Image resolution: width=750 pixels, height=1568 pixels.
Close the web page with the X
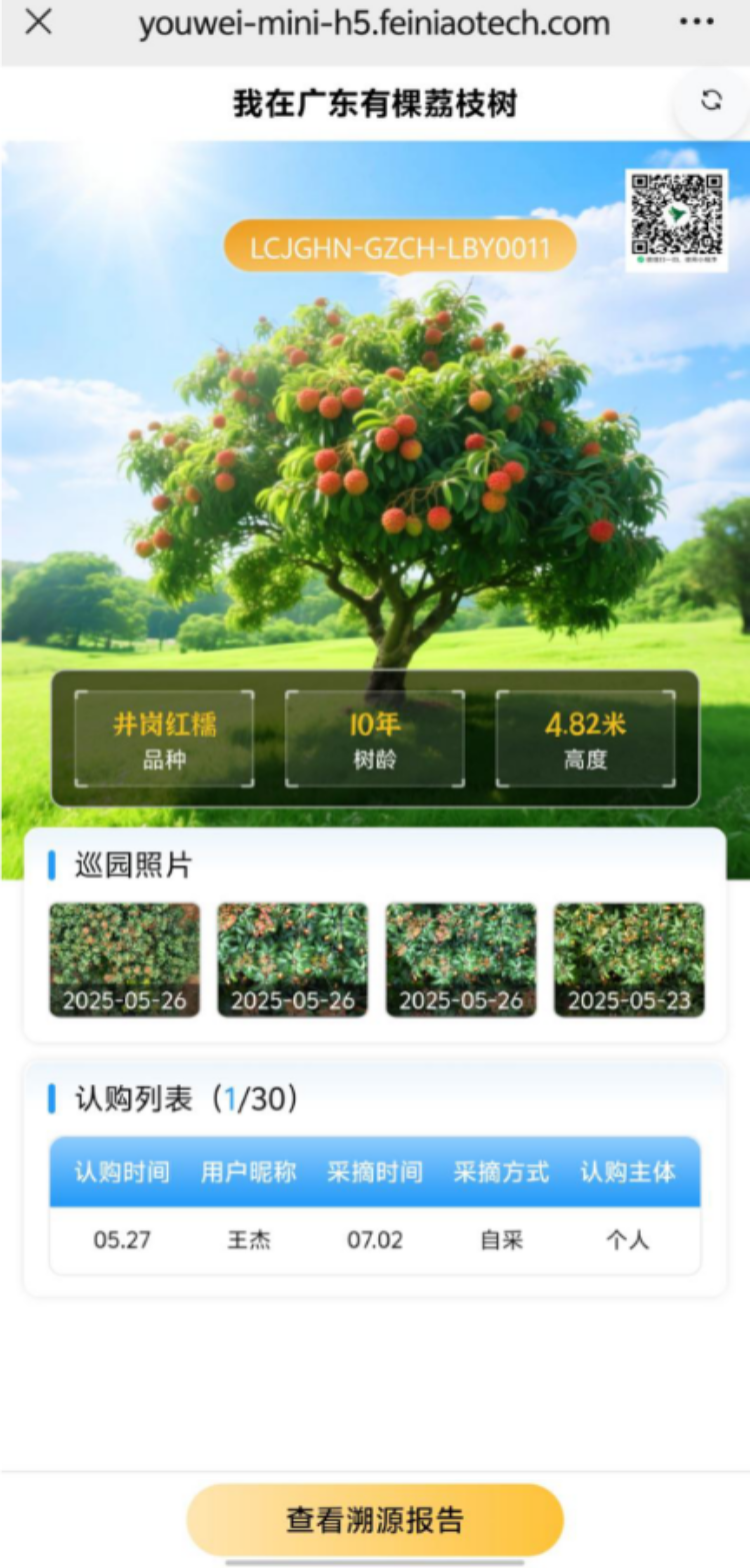[38, 22]
